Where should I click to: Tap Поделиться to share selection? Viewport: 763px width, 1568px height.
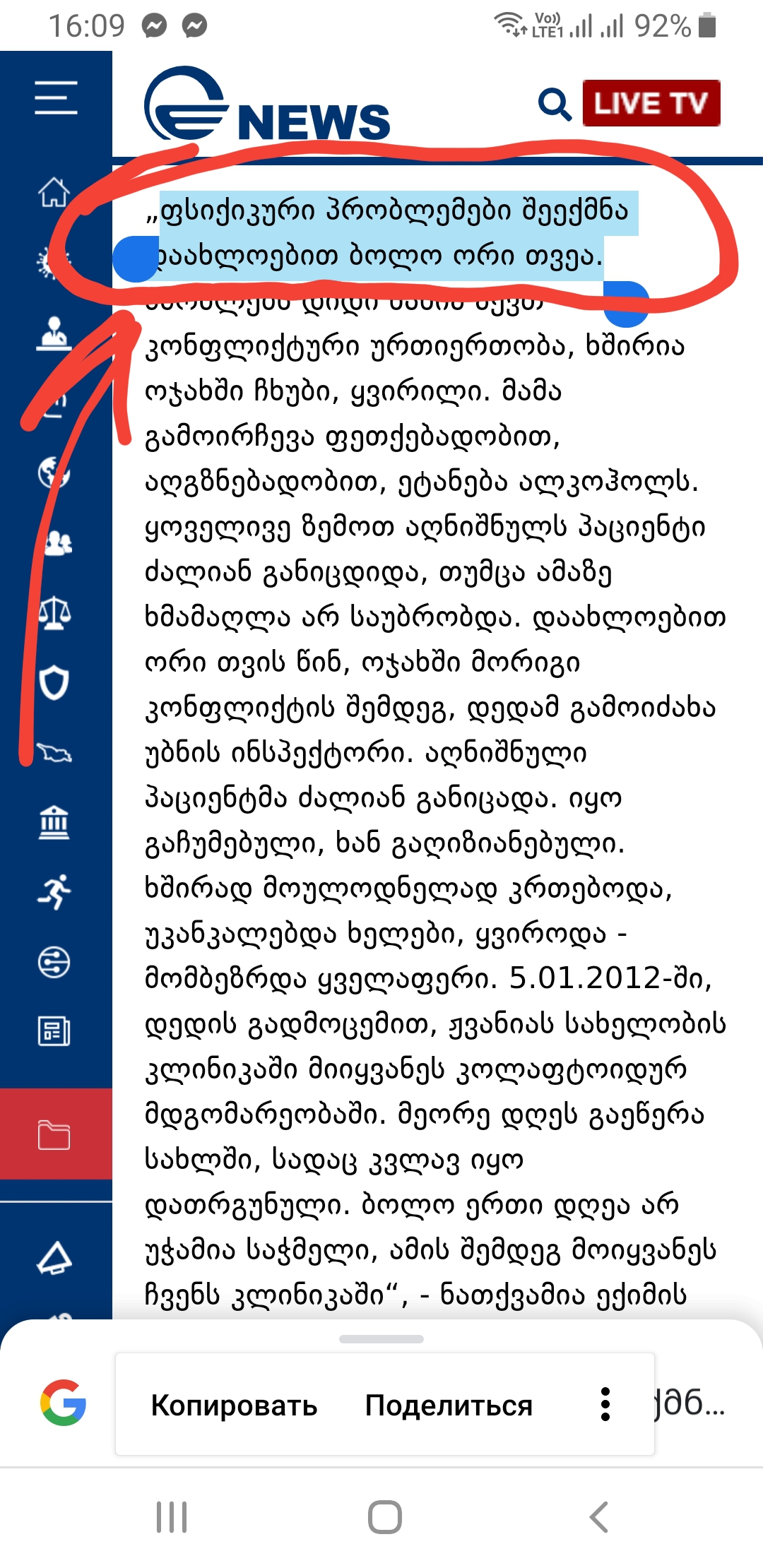pos(449,1406)
